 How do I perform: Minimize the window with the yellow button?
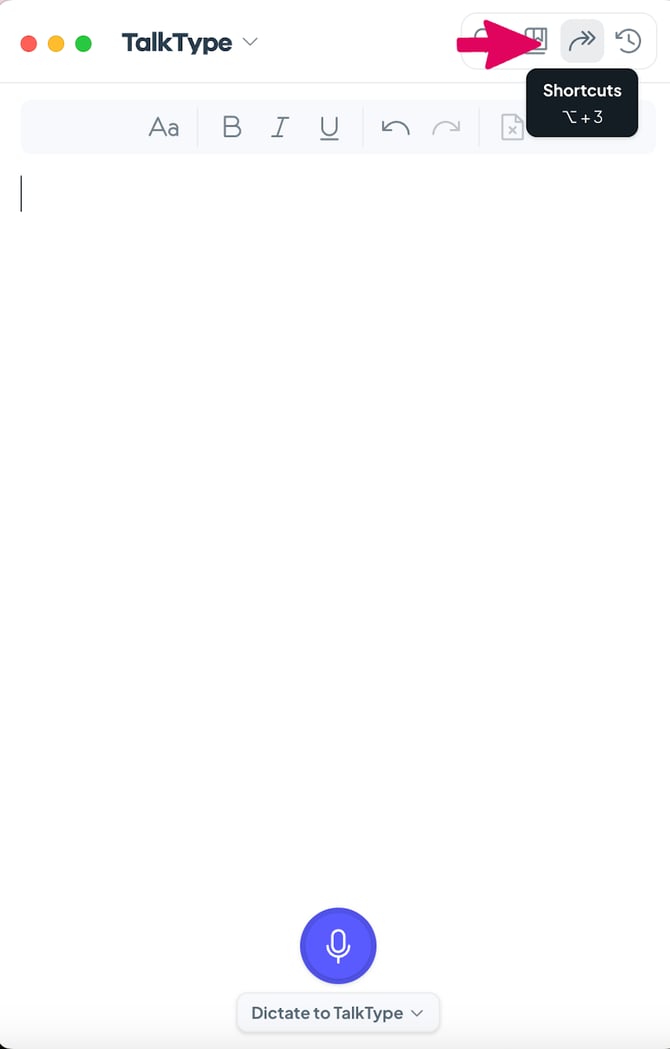click(x=56, y=43)
